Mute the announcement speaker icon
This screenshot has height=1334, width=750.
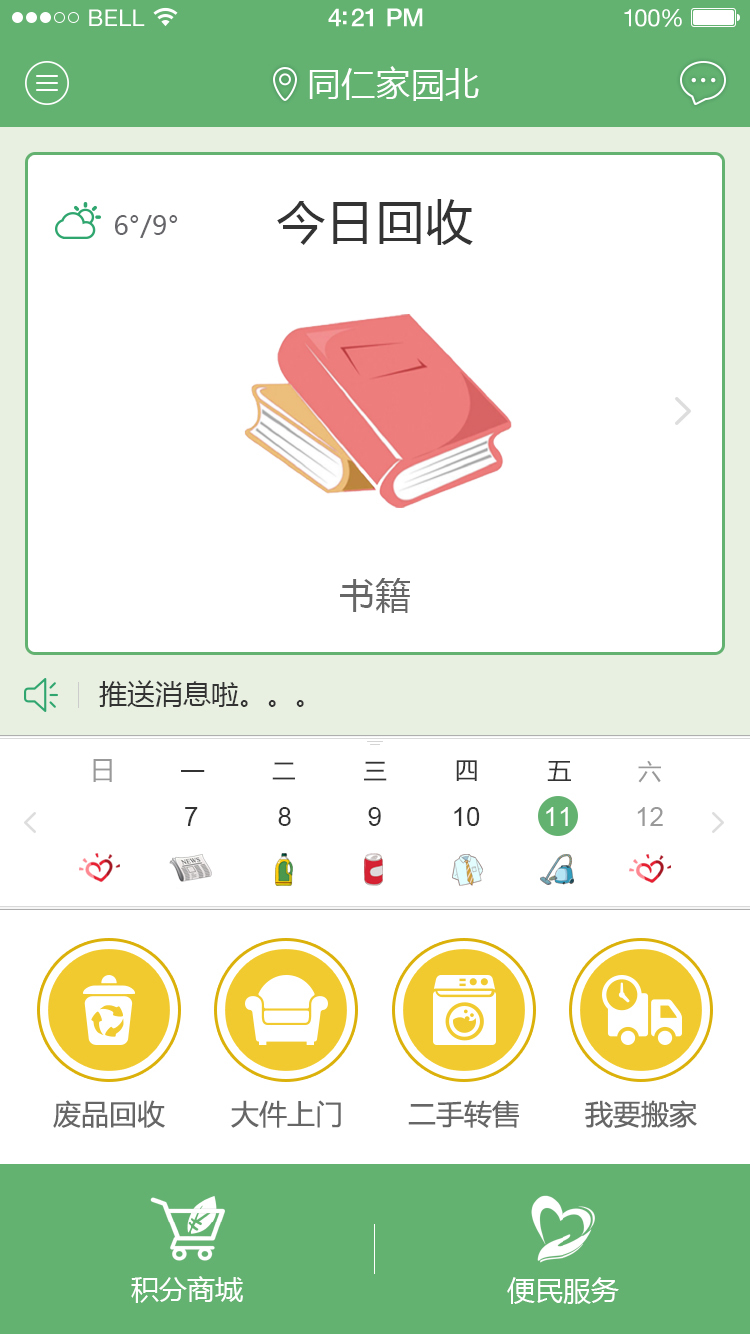click(x=40, y=693)
